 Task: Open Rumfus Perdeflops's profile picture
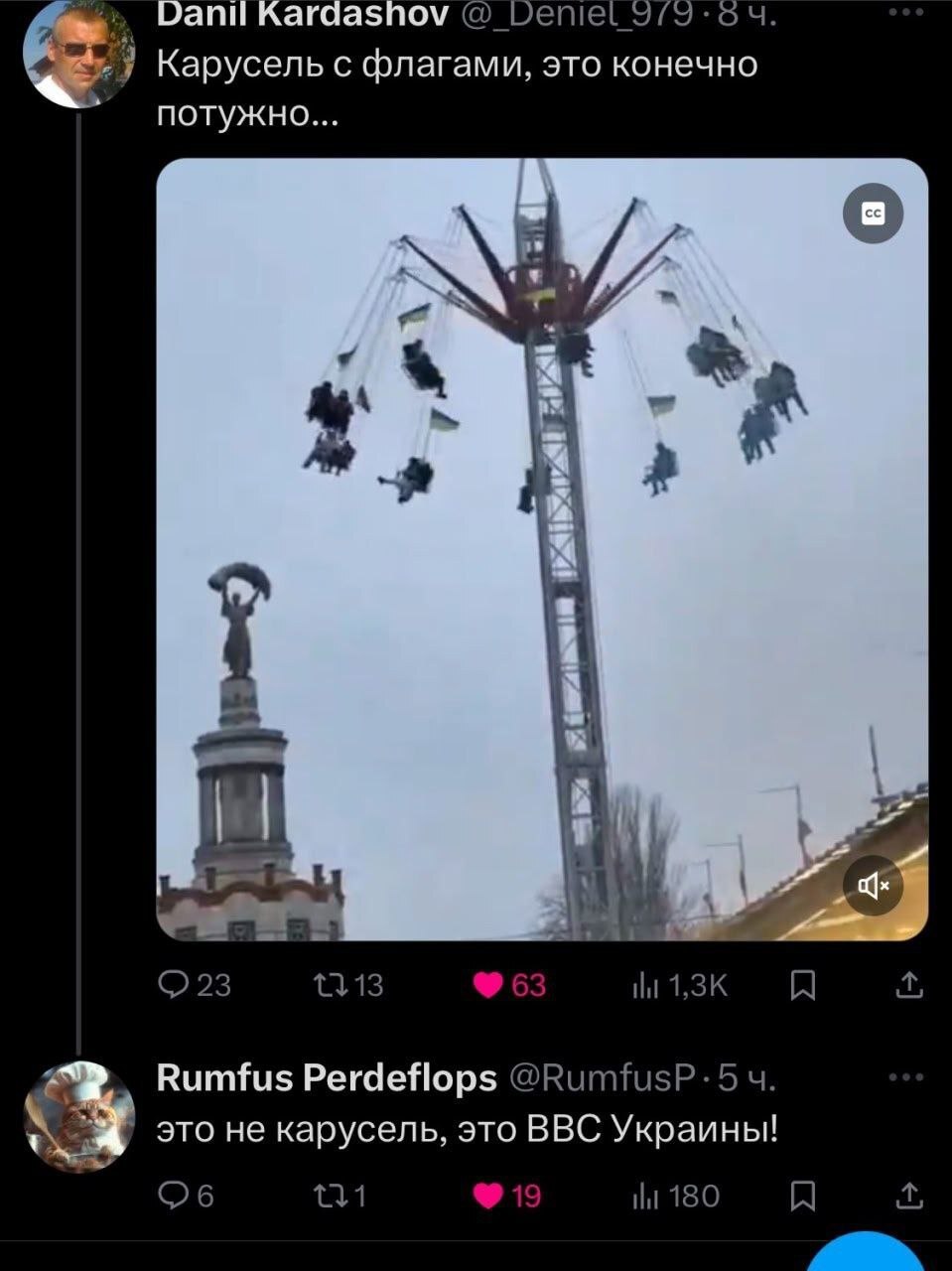tap(79, 1114)
